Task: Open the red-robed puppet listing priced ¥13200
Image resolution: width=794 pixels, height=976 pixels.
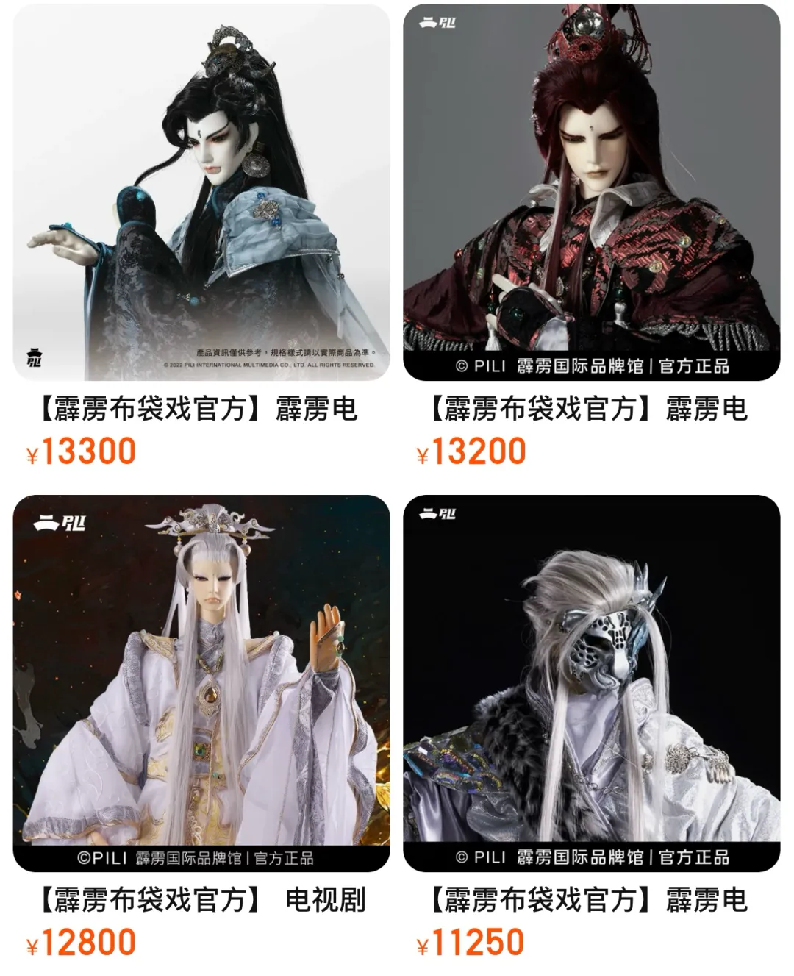Action: [591, 192]
